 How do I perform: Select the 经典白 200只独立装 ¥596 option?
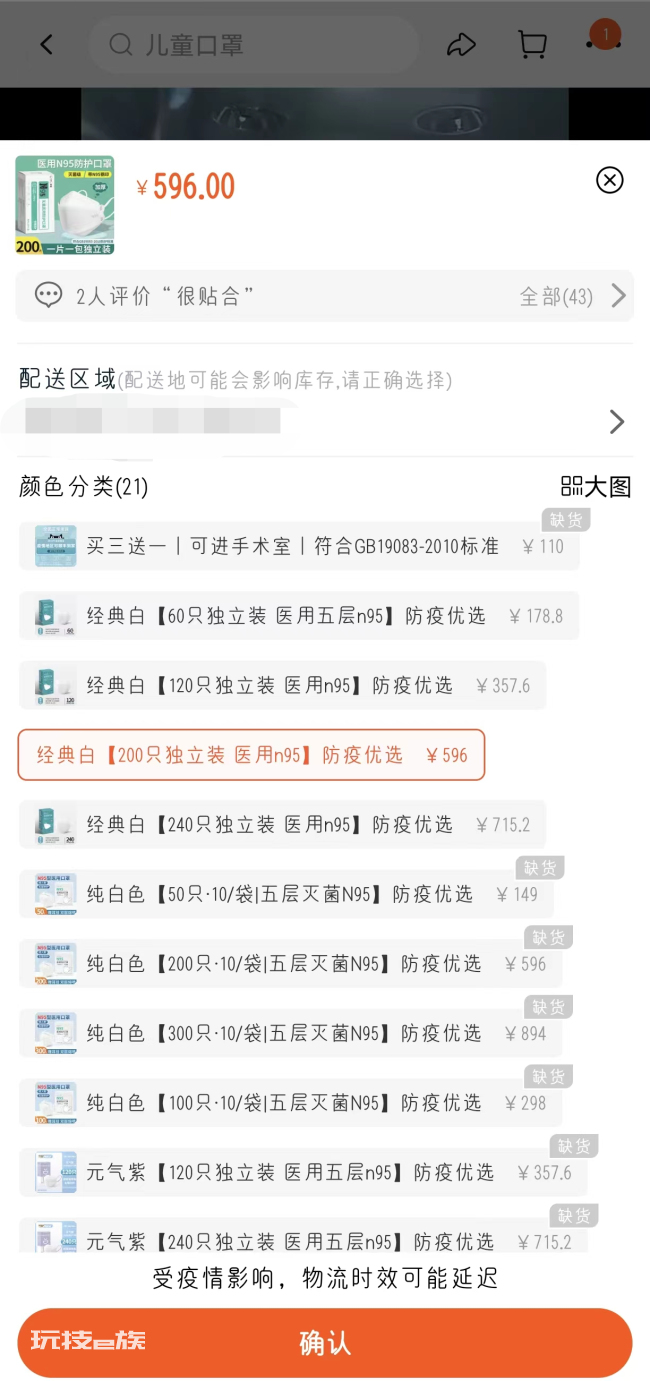pyautogui.click(x=251, y=755)
